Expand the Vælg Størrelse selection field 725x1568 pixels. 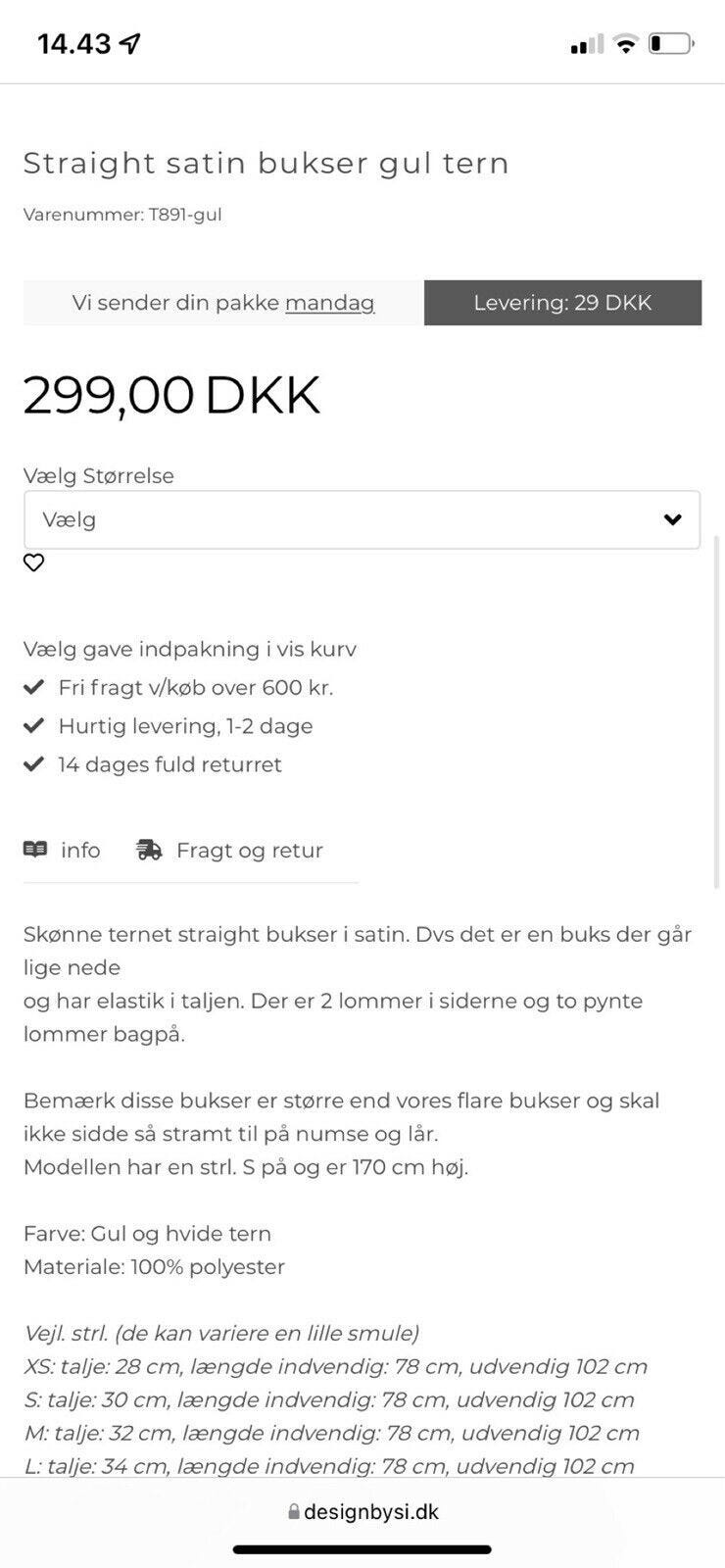click(362, 519)
